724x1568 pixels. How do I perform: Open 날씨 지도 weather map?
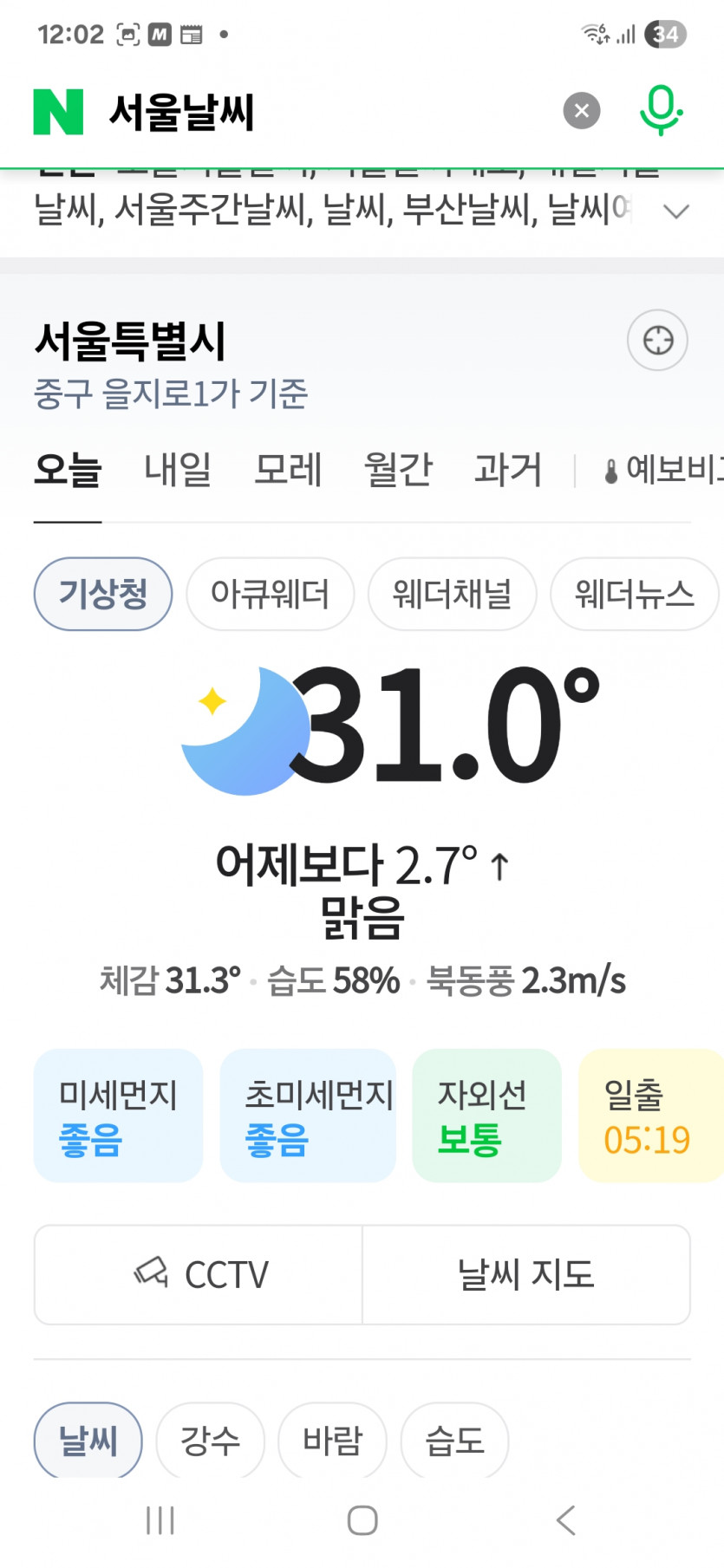(x=525, y=1275)
